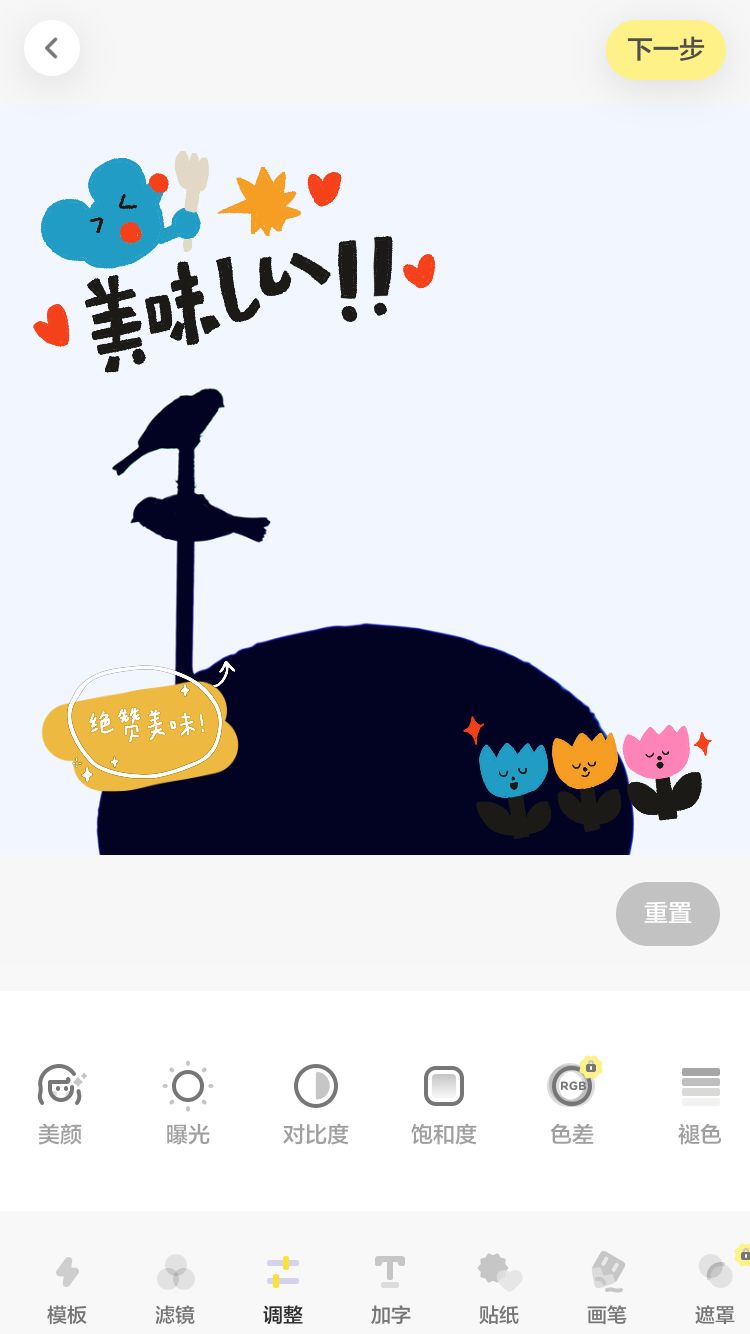Select the 贴纸 sticker tool
Screen dimensions: 750x1334
[499, 1287]
